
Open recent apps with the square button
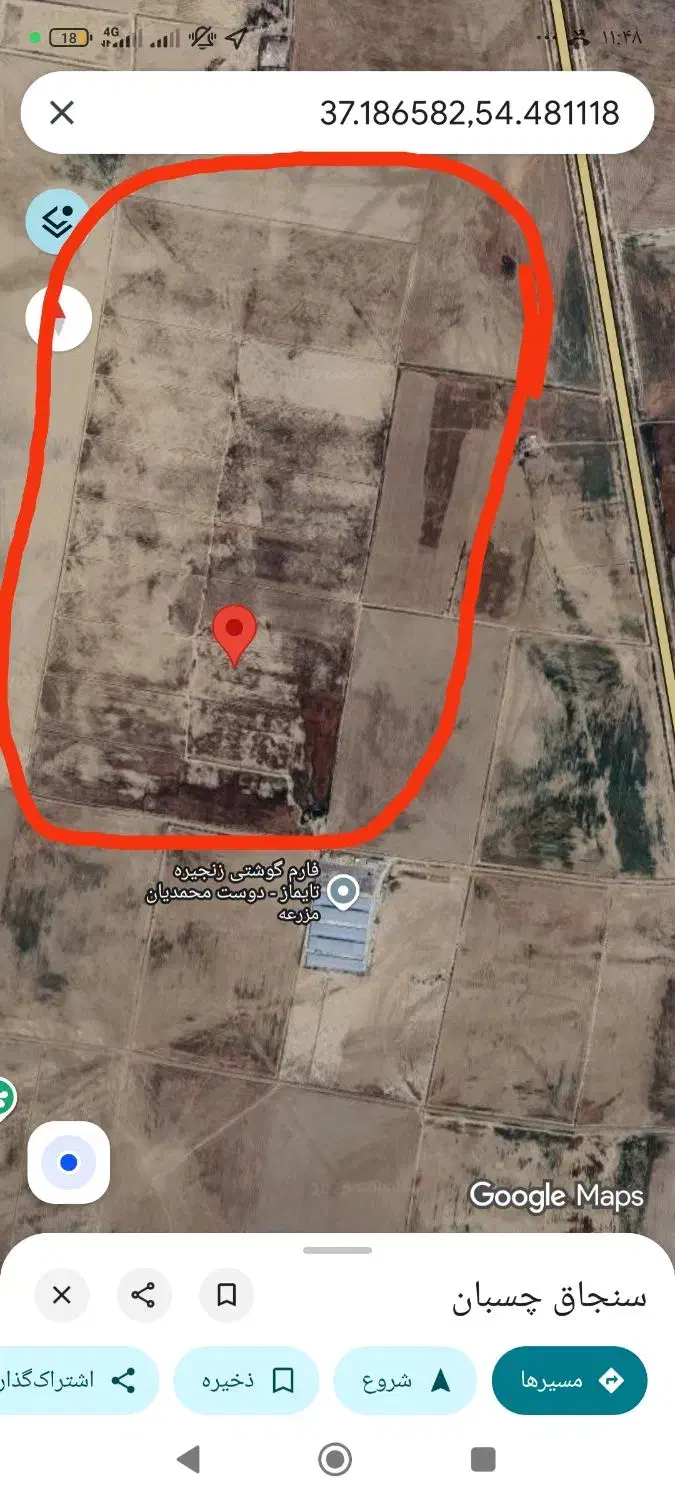[483, 1460]
